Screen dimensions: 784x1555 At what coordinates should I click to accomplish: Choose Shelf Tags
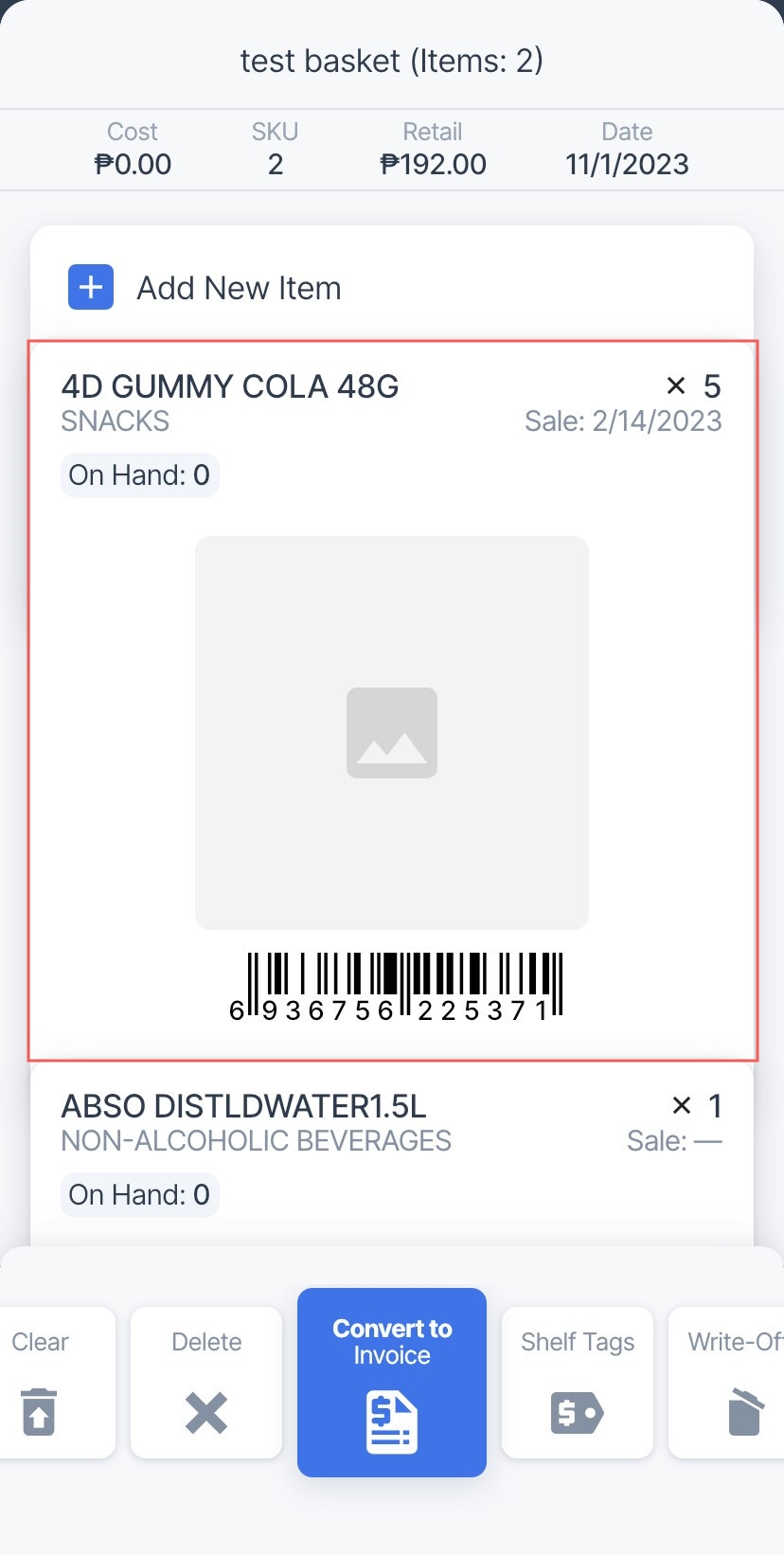tap(578, 1383)
